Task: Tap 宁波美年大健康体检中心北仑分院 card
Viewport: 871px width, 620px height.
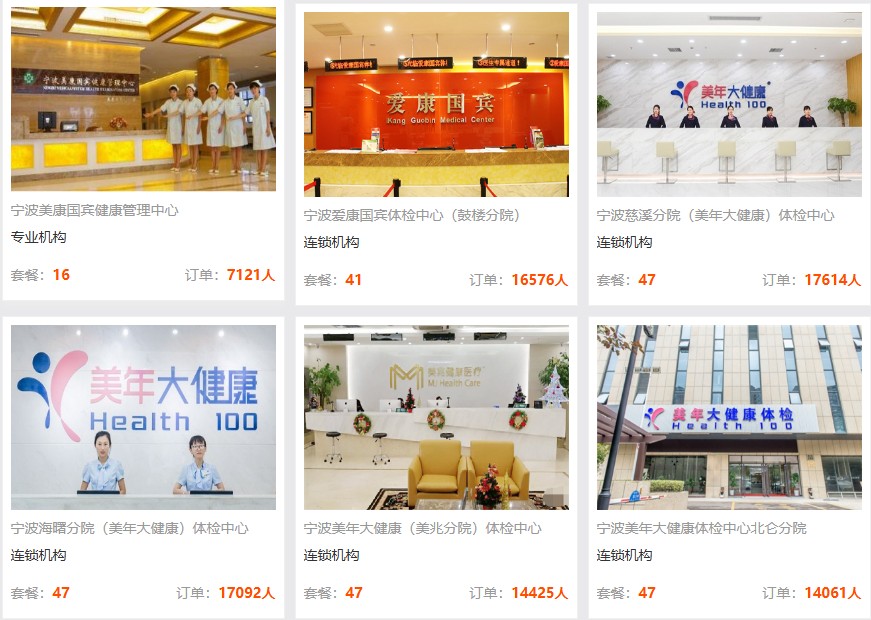Action: tap(701, 528)
